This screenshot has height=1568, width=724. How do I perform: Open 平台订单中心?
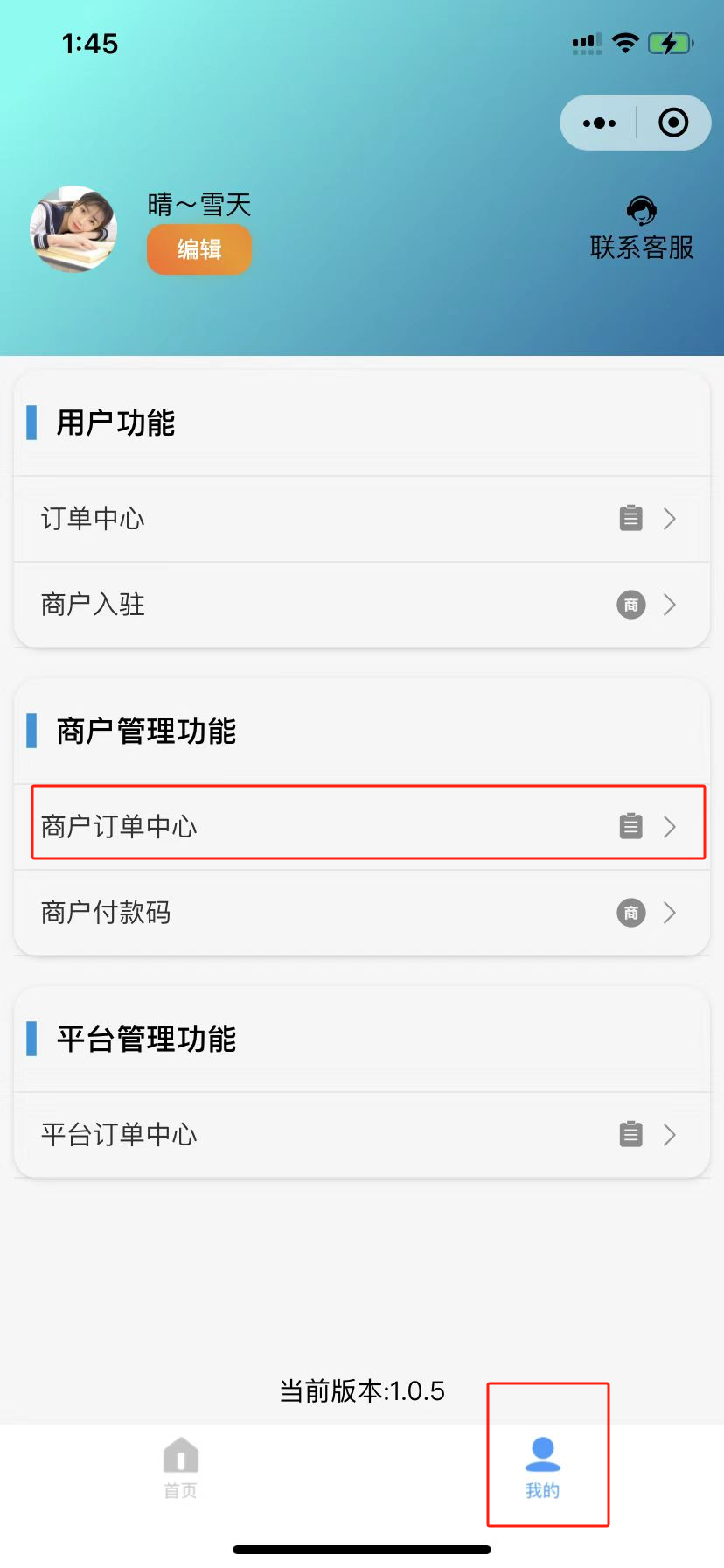[362, 1135]
